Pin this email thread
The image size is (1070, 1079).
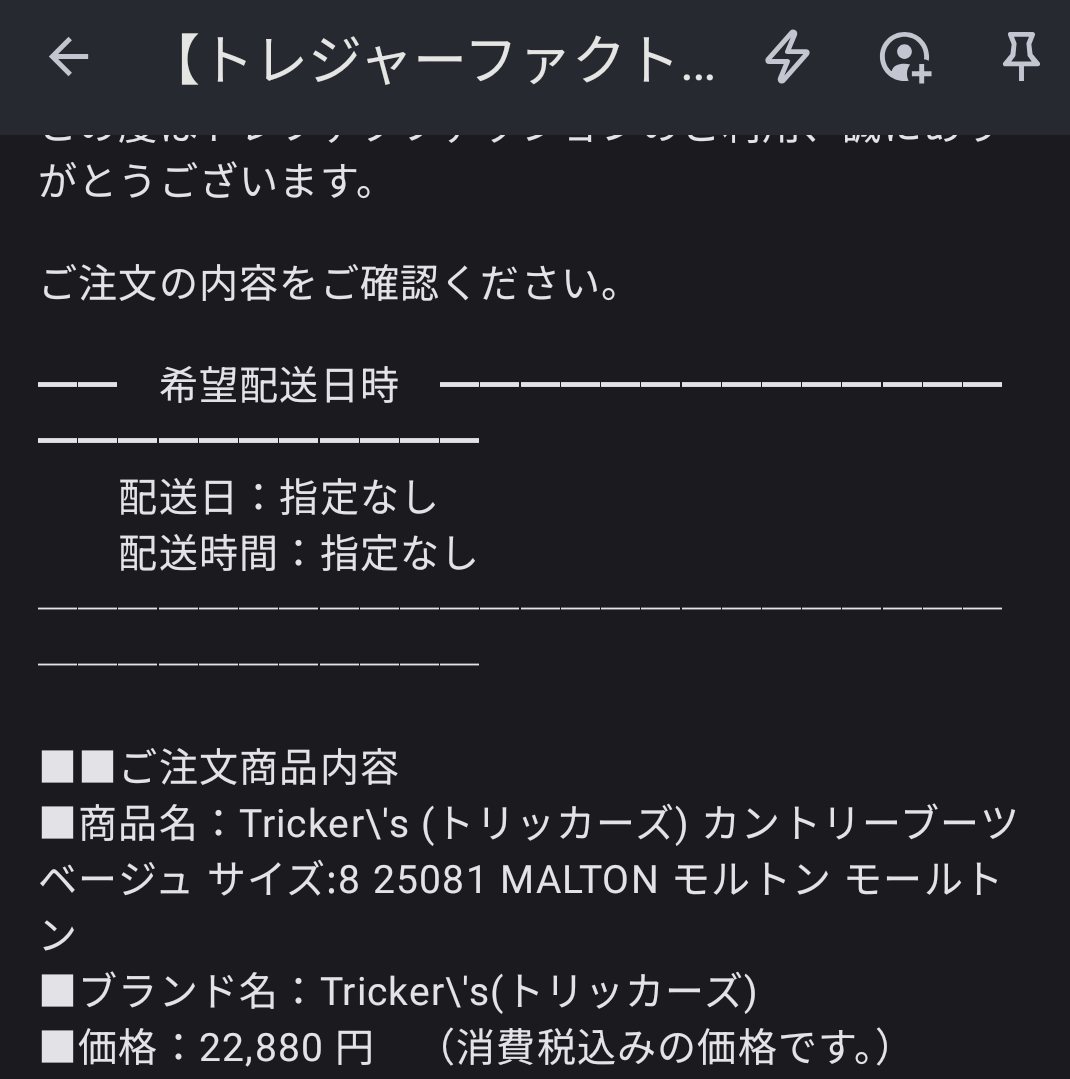tap(1021, 58)
